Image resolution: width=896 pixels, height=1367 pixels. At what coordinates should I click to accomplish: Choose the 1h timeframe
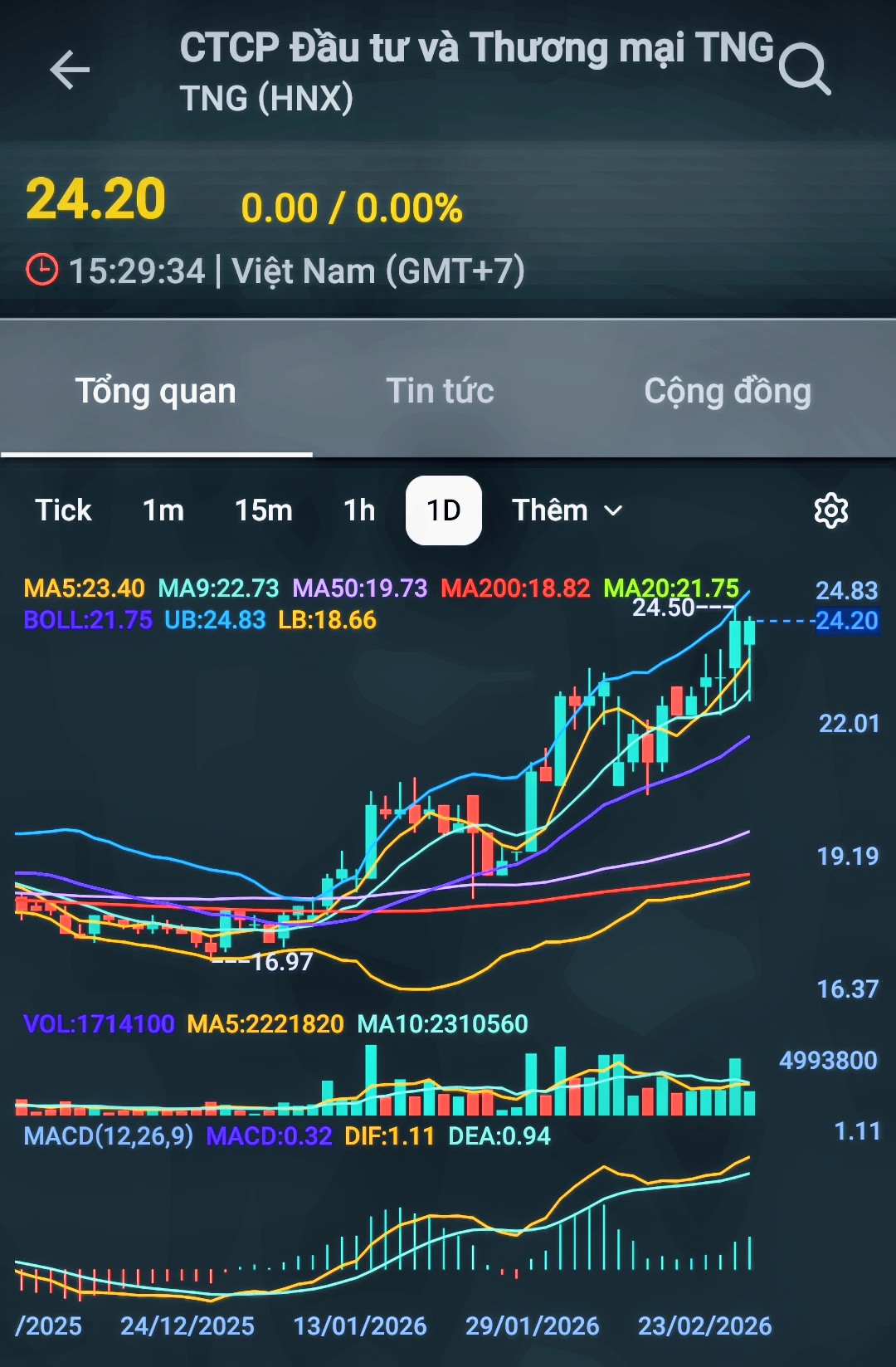(359, 510)
